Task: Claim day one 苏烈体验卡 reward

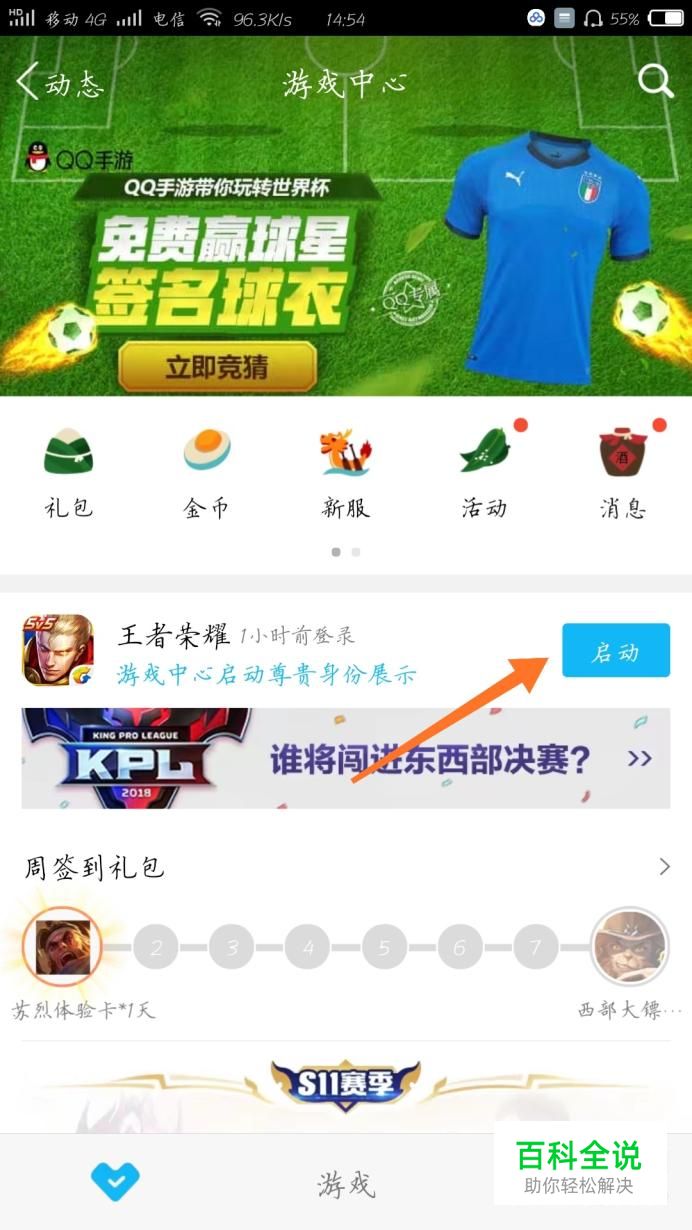Action: 64,946
